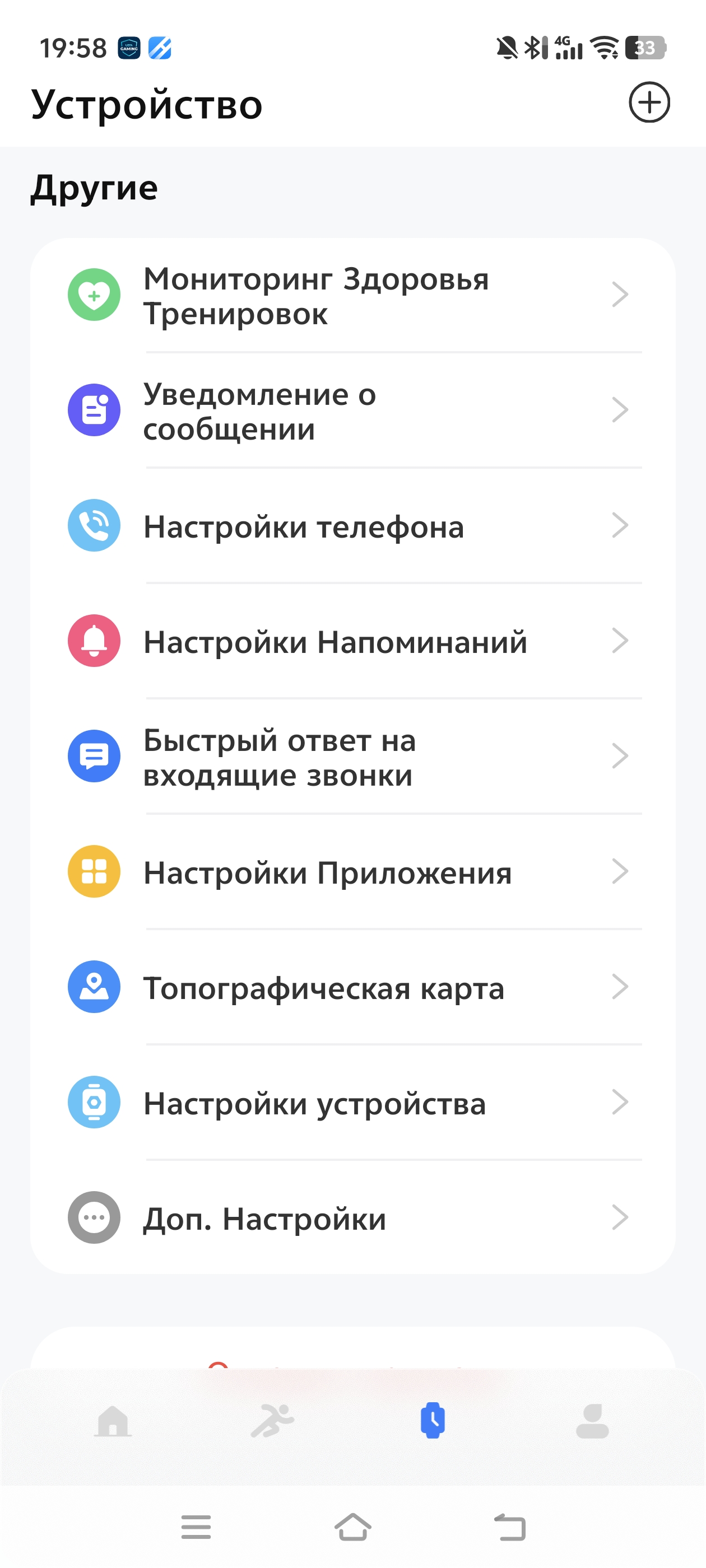The width and height of the screenshot is (706, 1568).
Task: Switch to the workout running tab
Action: [x=273, y=1421]
